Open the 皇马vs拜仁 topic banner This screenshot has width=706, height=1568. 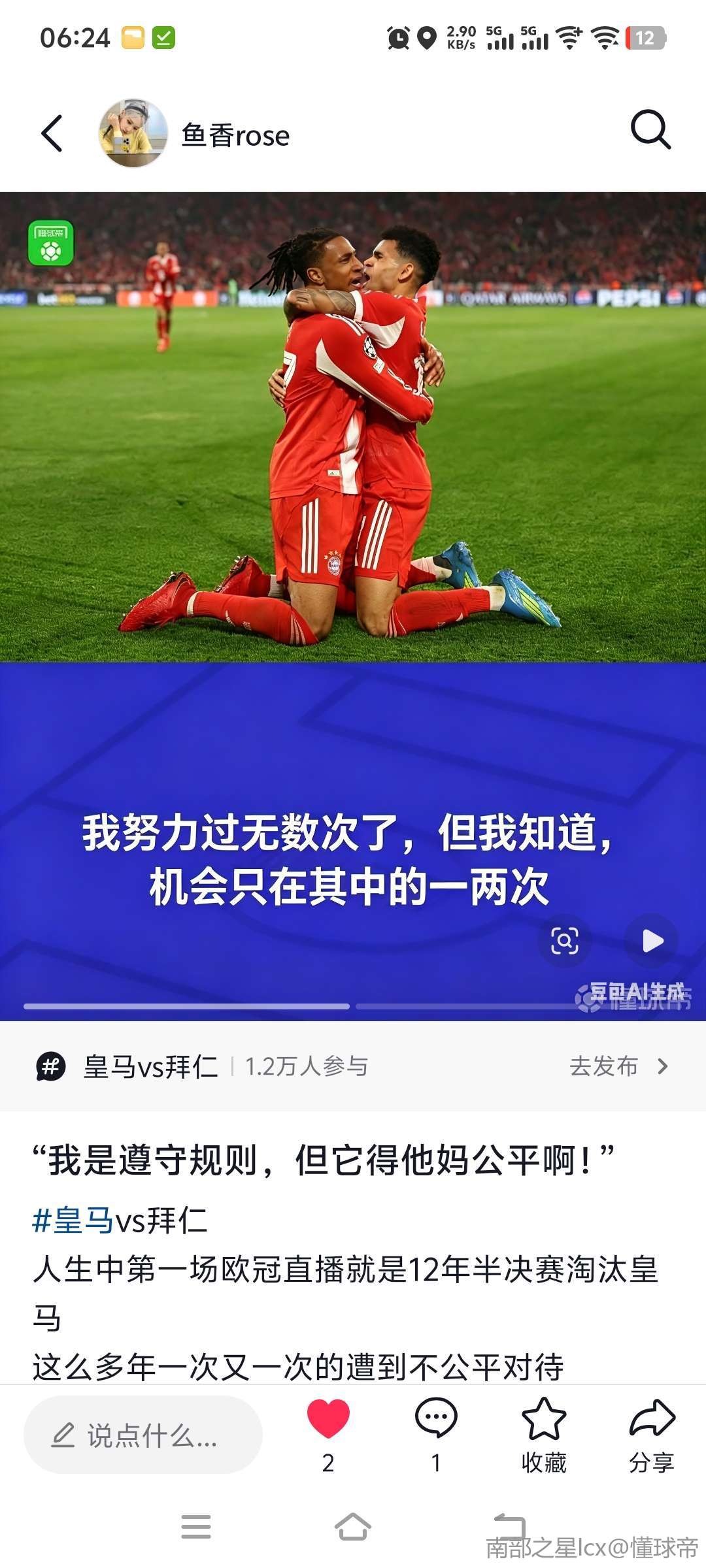(x=150, y=1066)
